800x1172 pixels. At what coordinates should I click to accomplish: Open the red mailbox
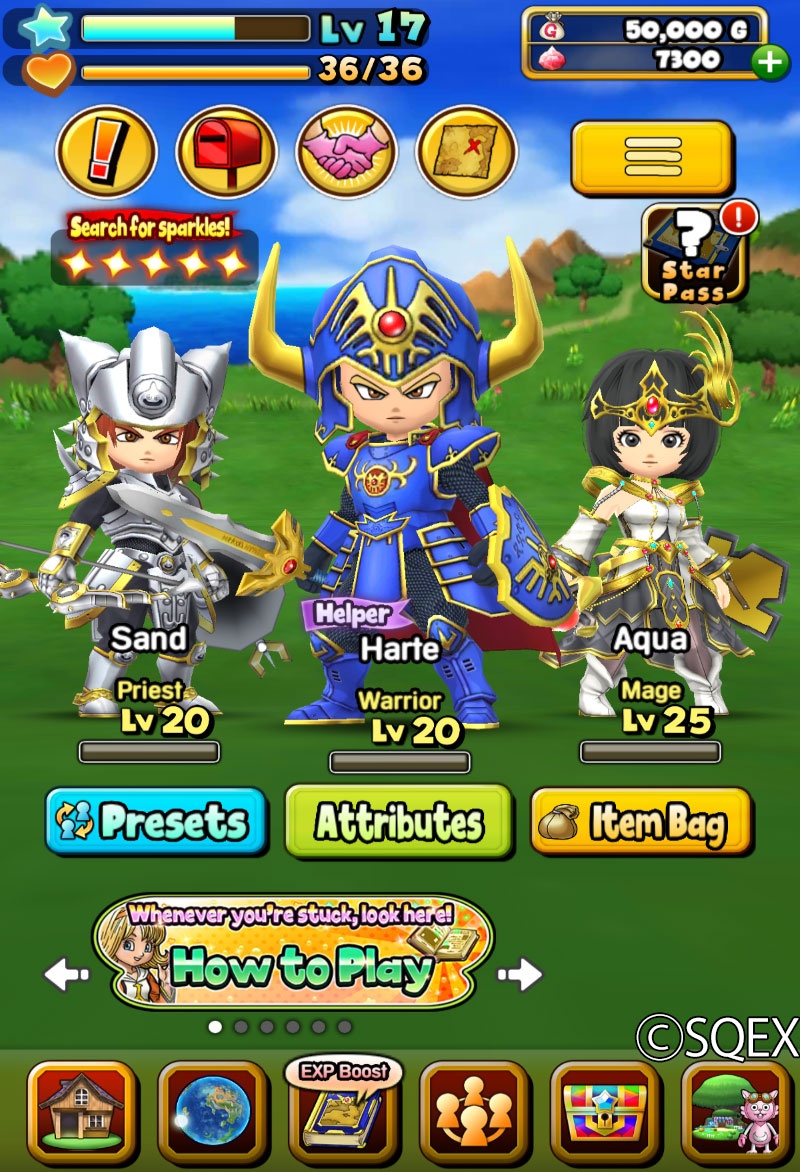pos(226,153)
